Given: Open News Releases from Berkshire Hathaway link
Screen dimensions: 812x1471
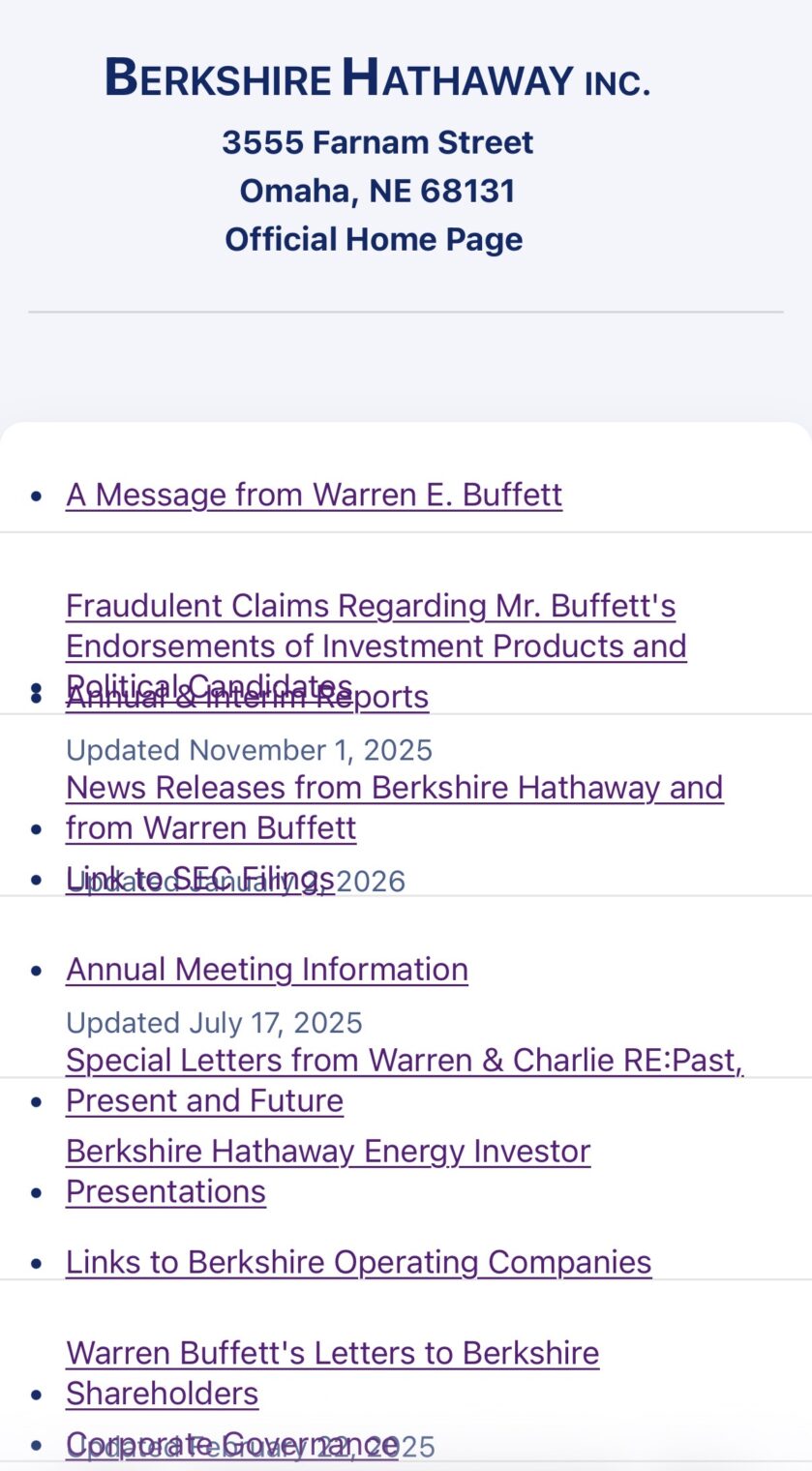Looking at the screenshot, I should pyautogui.click(x=394, y=788).
